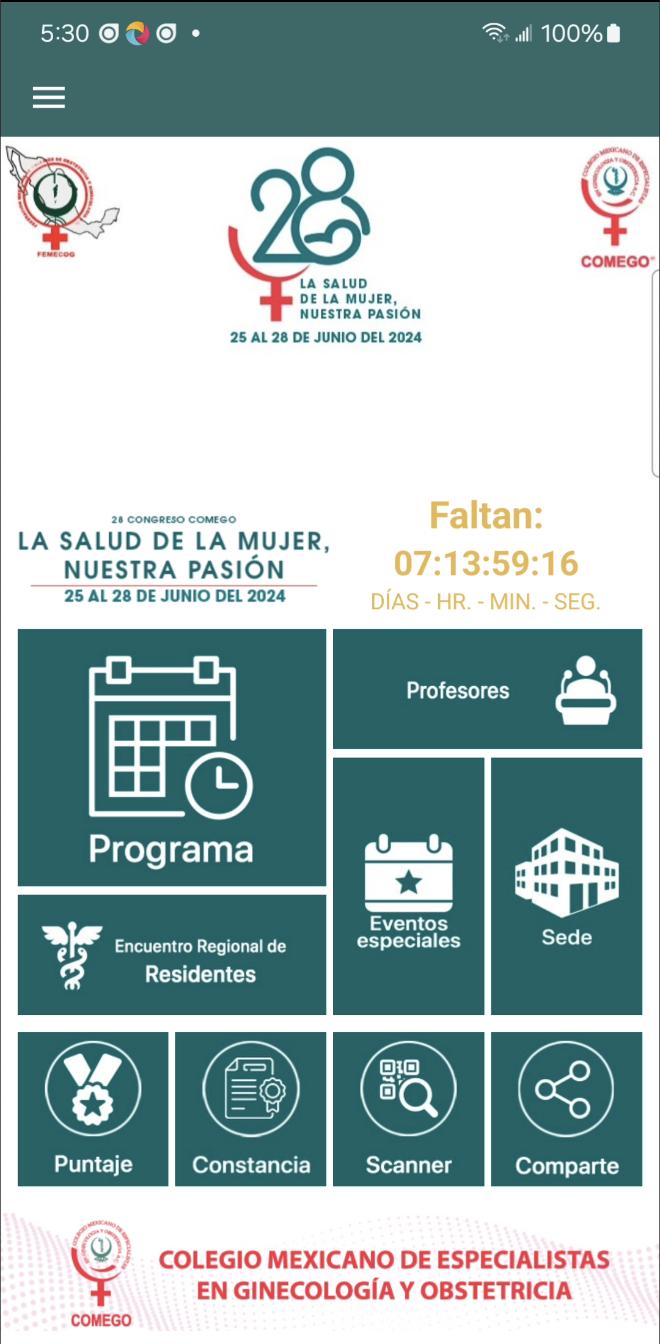Launch the QR Scanner
The image size is (660, 1344).
(408, 1109)
